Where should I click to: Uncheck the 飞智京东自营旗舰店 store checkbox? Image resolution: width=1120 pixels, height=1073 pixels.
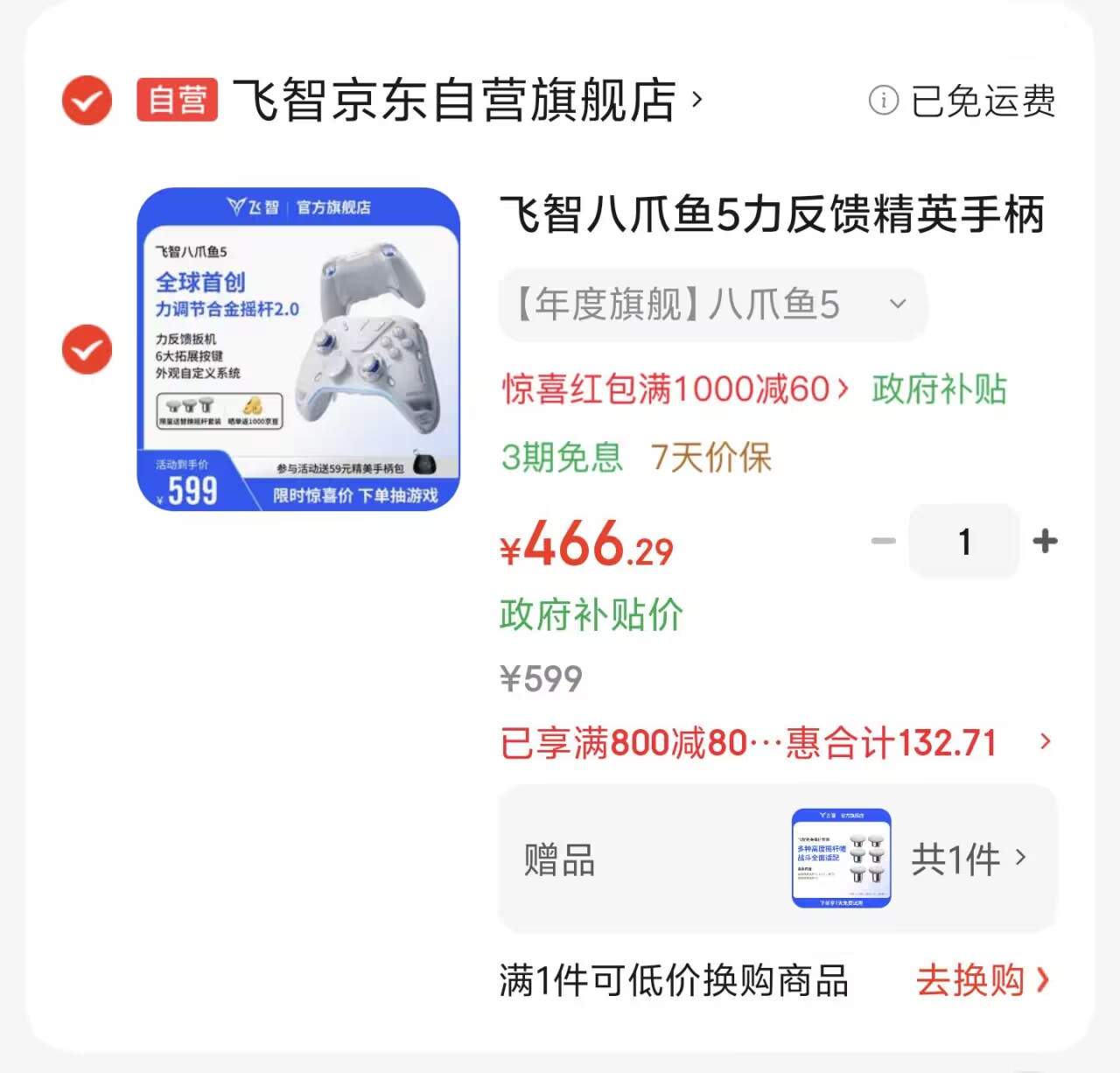click(x=87, y=101)
